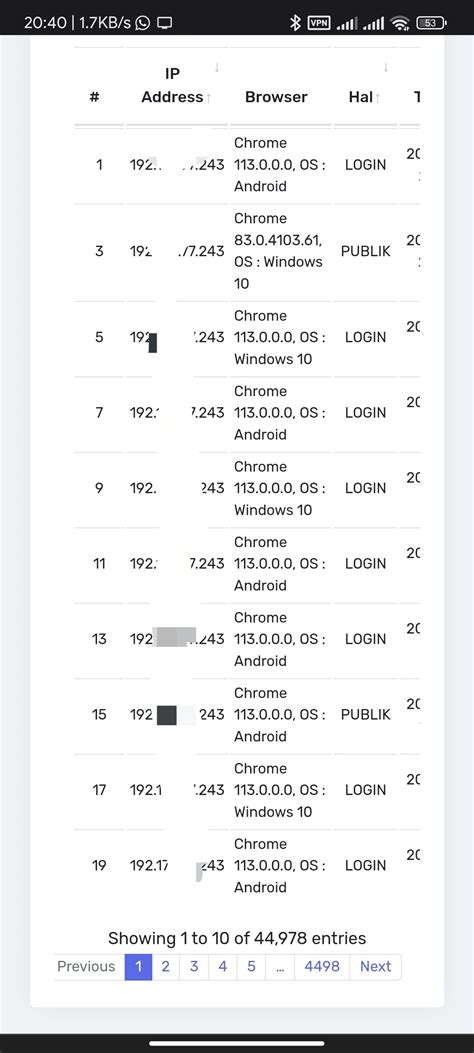Tap the Previous pagination button

(87, 966)
